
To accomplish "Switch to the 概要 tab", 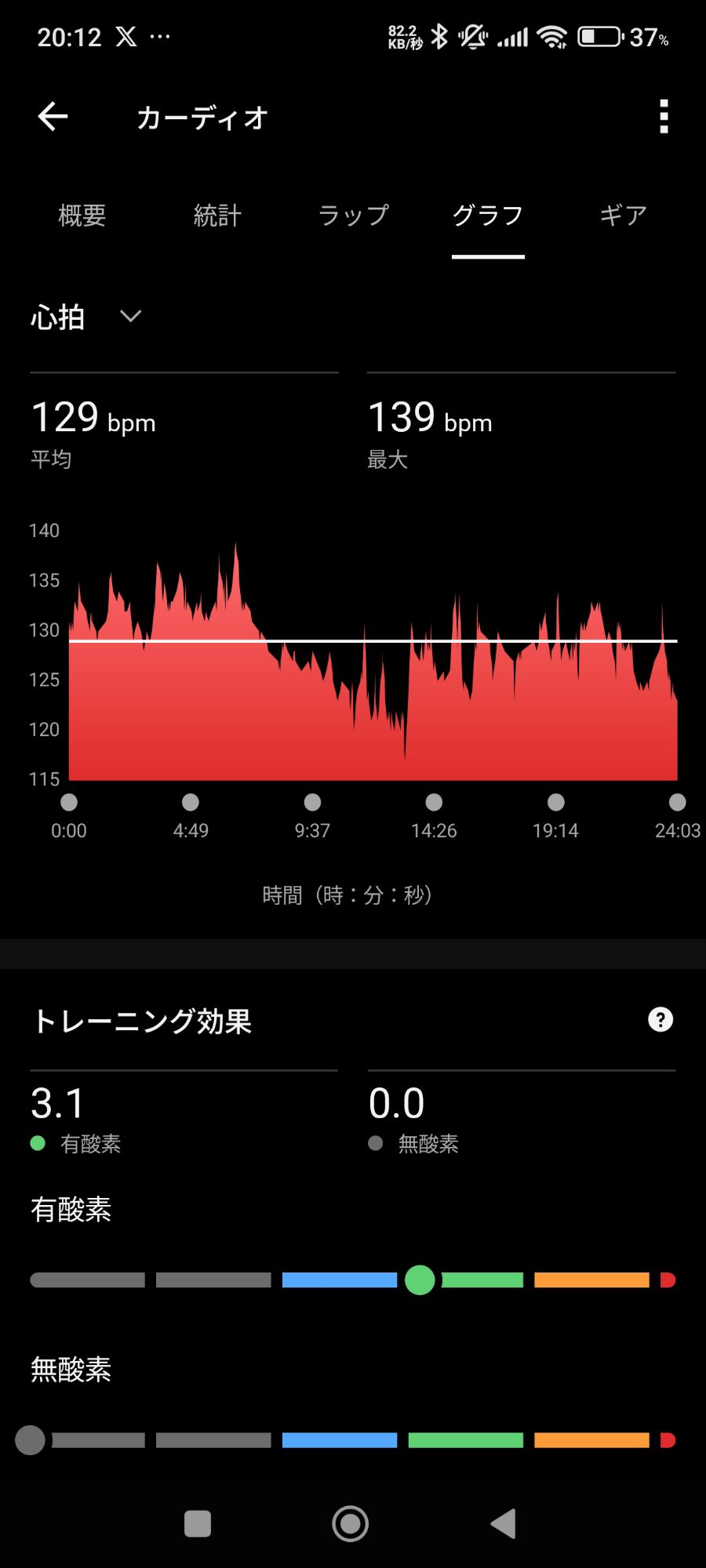I will click(x=82, y=216).
